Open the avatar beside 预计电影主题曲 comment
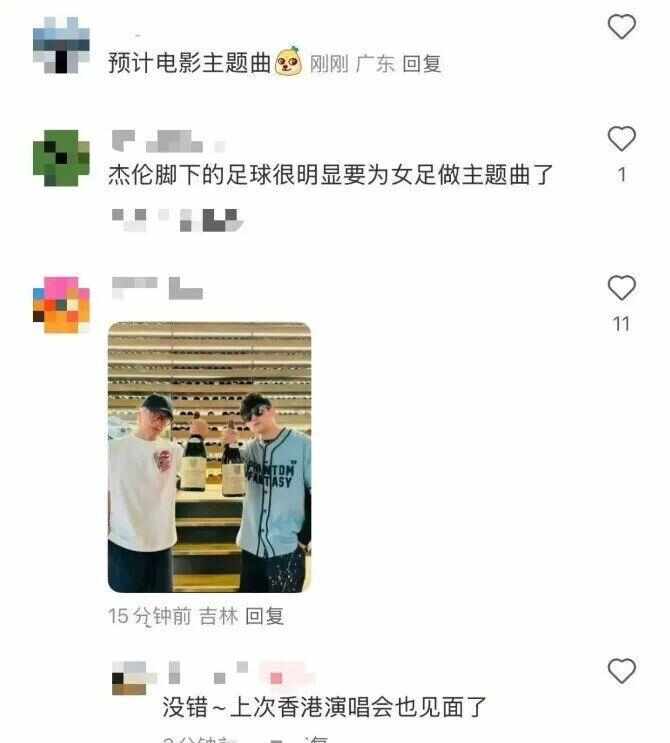The image size is (670, 743). point(61,44)
